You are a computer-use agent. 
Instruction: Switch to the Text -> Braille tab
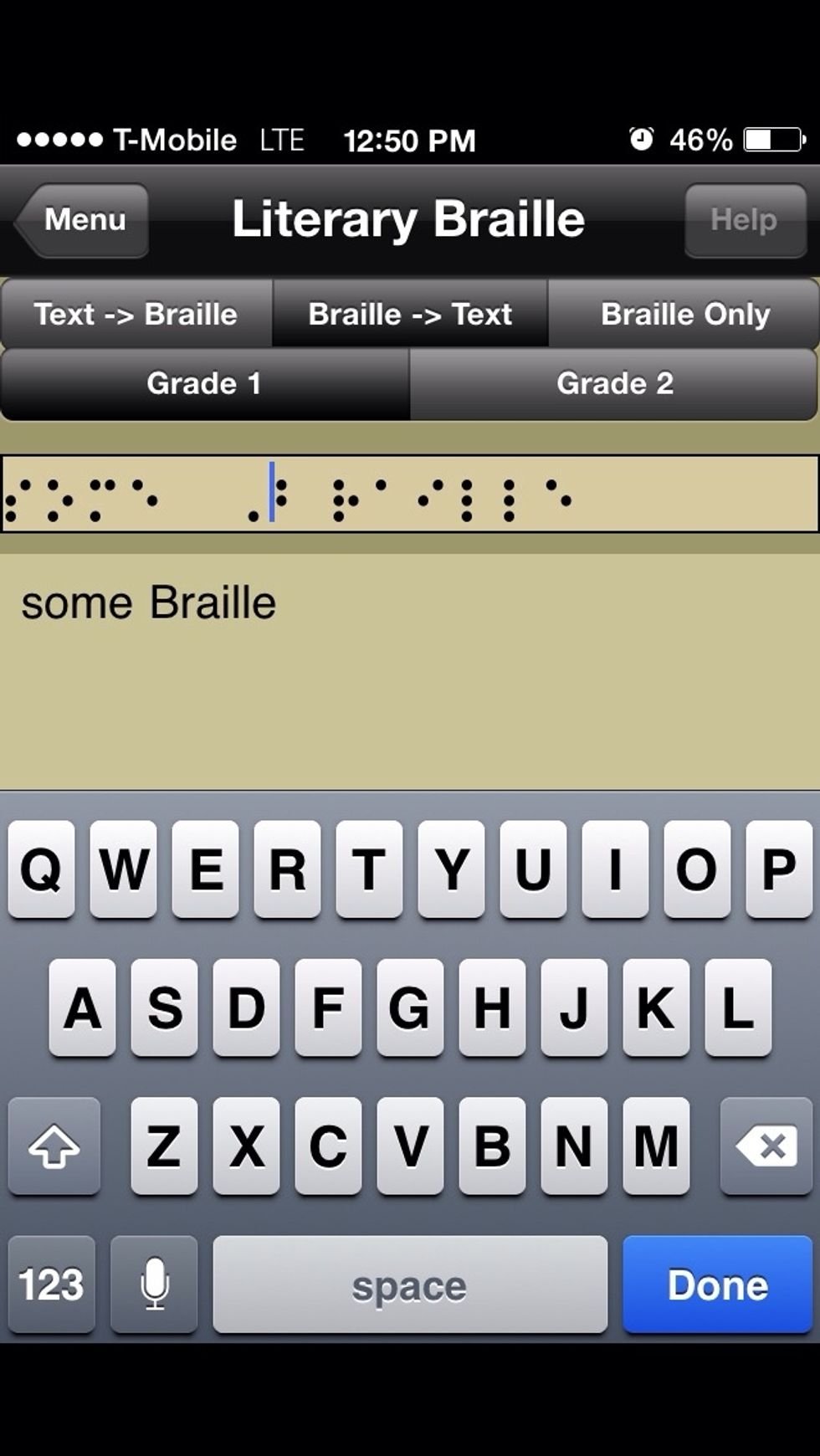pos(136,314)
